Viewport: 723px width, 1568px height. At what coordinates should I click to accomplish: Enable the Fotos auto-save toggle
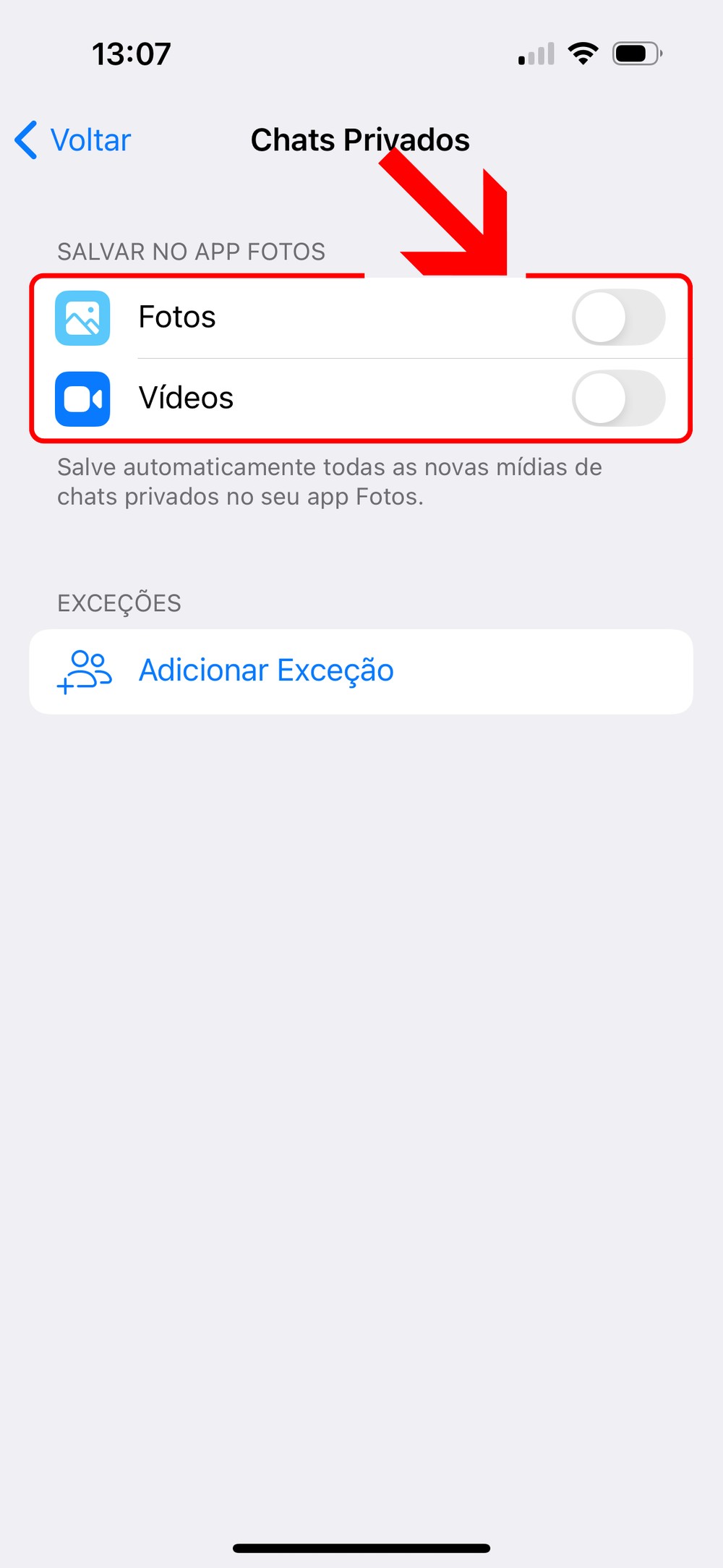(x=618, y=318)
